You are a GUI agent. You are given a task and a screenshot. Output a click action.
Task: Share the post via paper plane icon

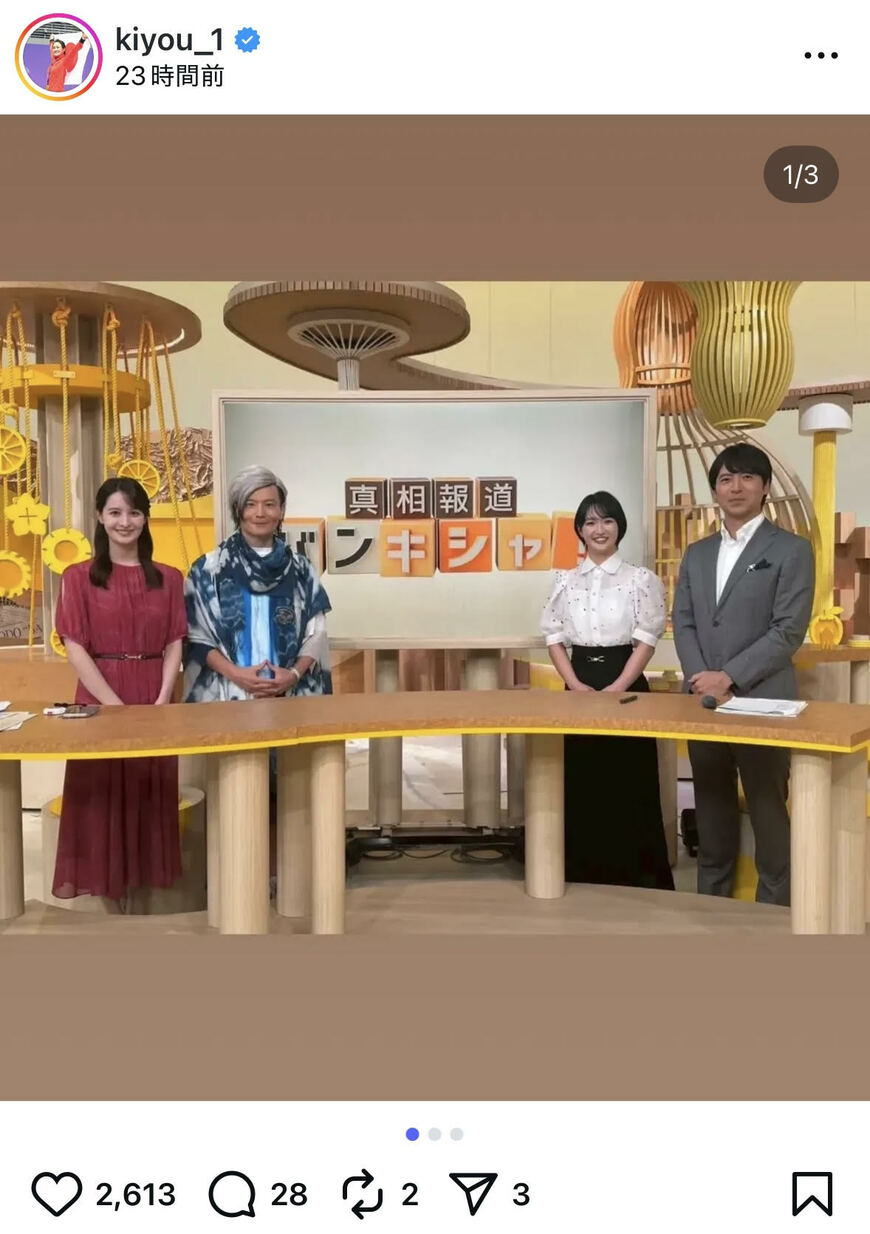pos(473,1193)
